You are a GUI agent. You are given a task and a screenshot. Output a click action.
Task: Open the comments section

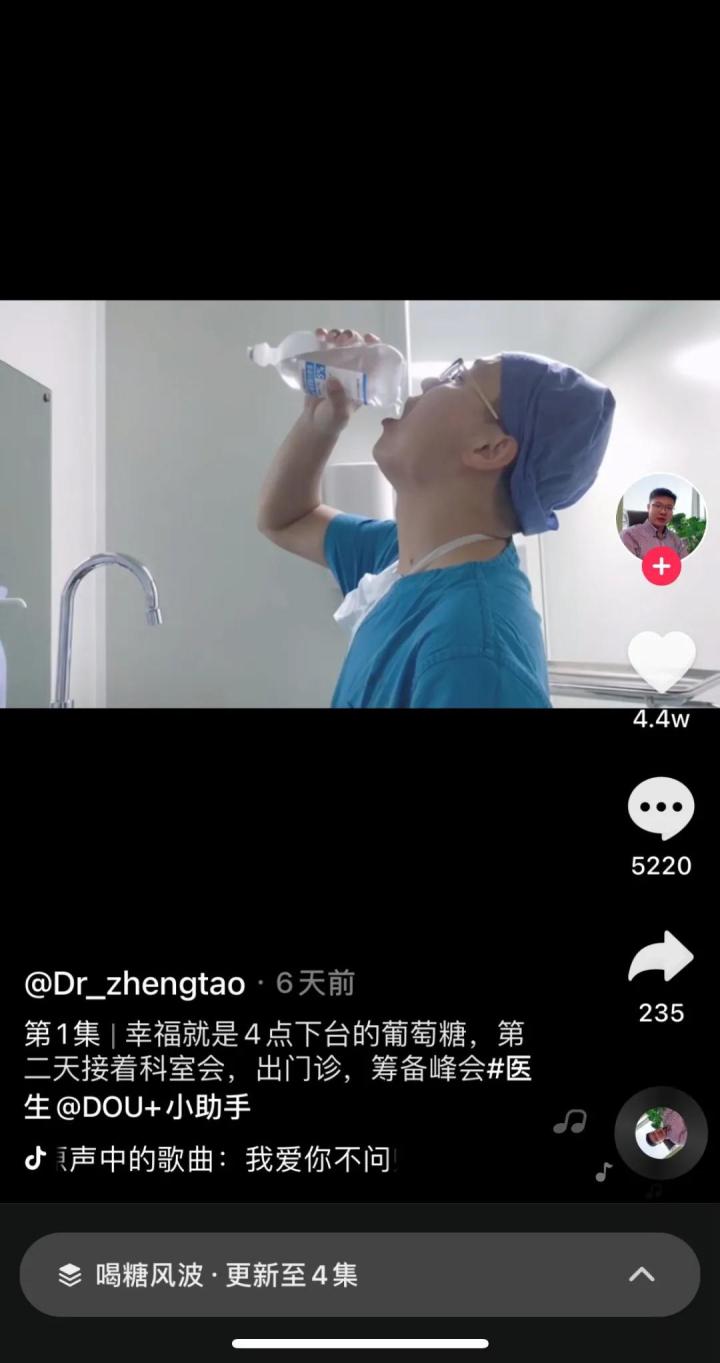tap(661, 808)
